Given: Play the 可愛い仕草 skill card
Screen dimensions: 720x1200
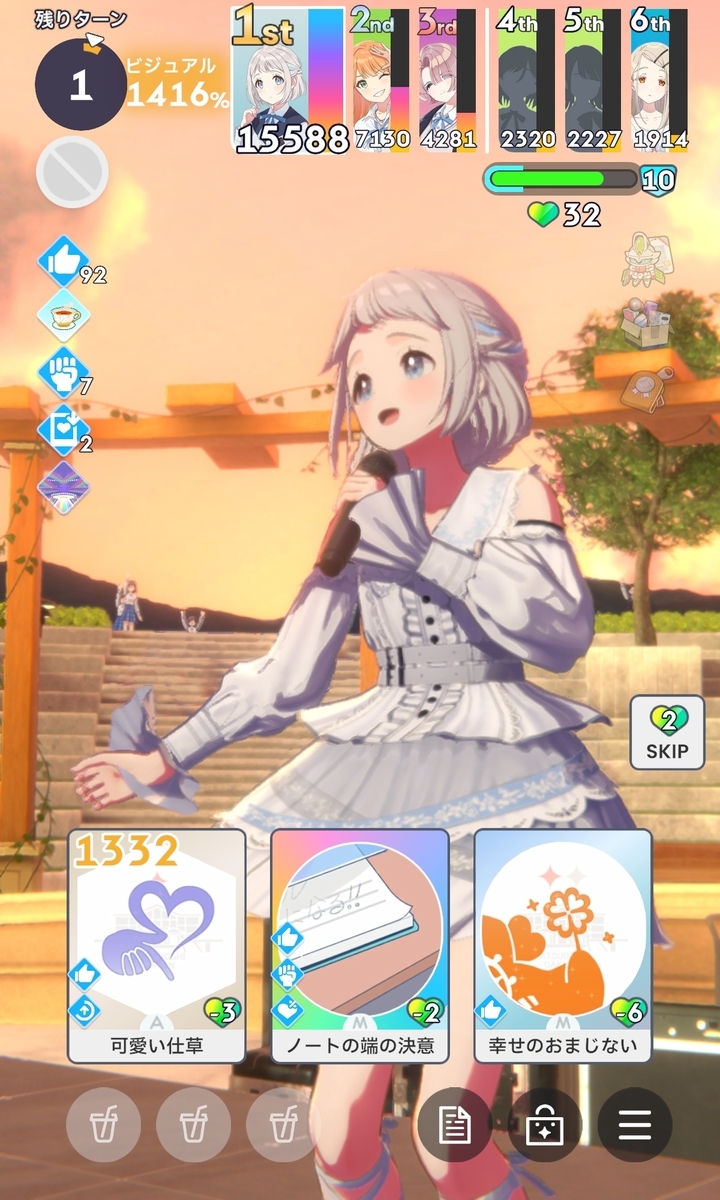Looking at the screenshot, I should (157, 945).
